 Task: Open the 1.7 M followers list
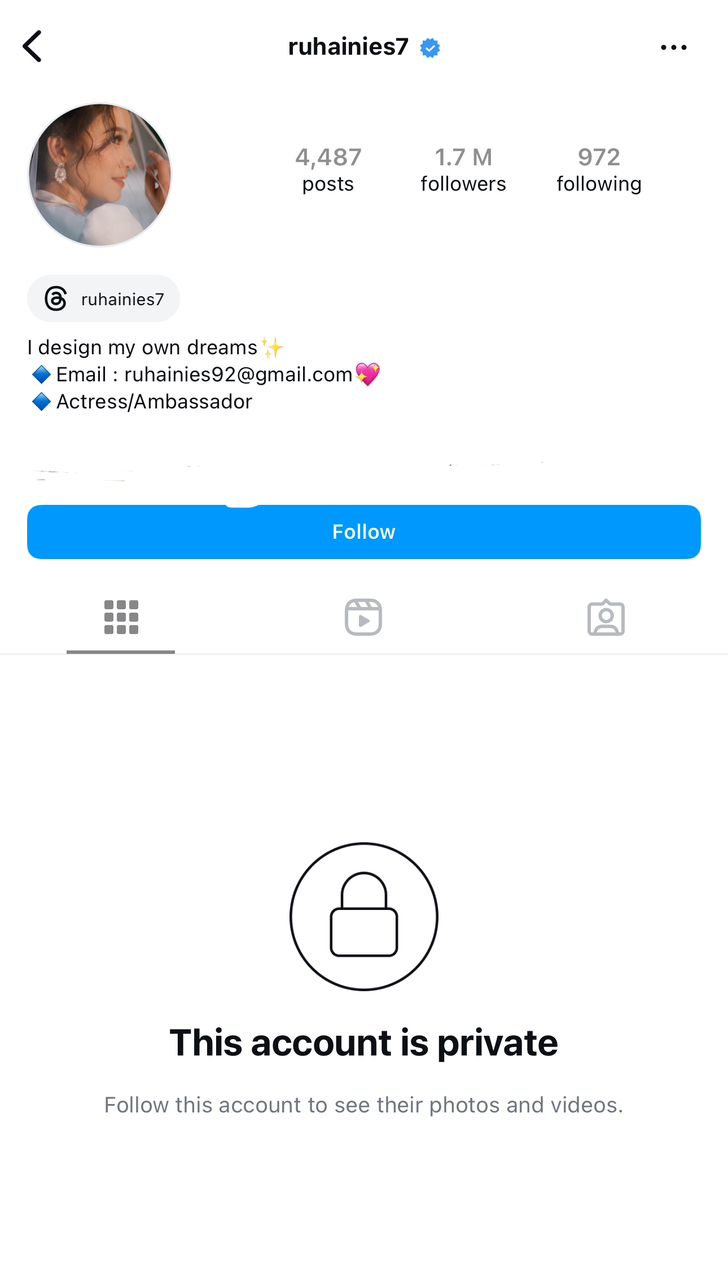click(463, 170)
